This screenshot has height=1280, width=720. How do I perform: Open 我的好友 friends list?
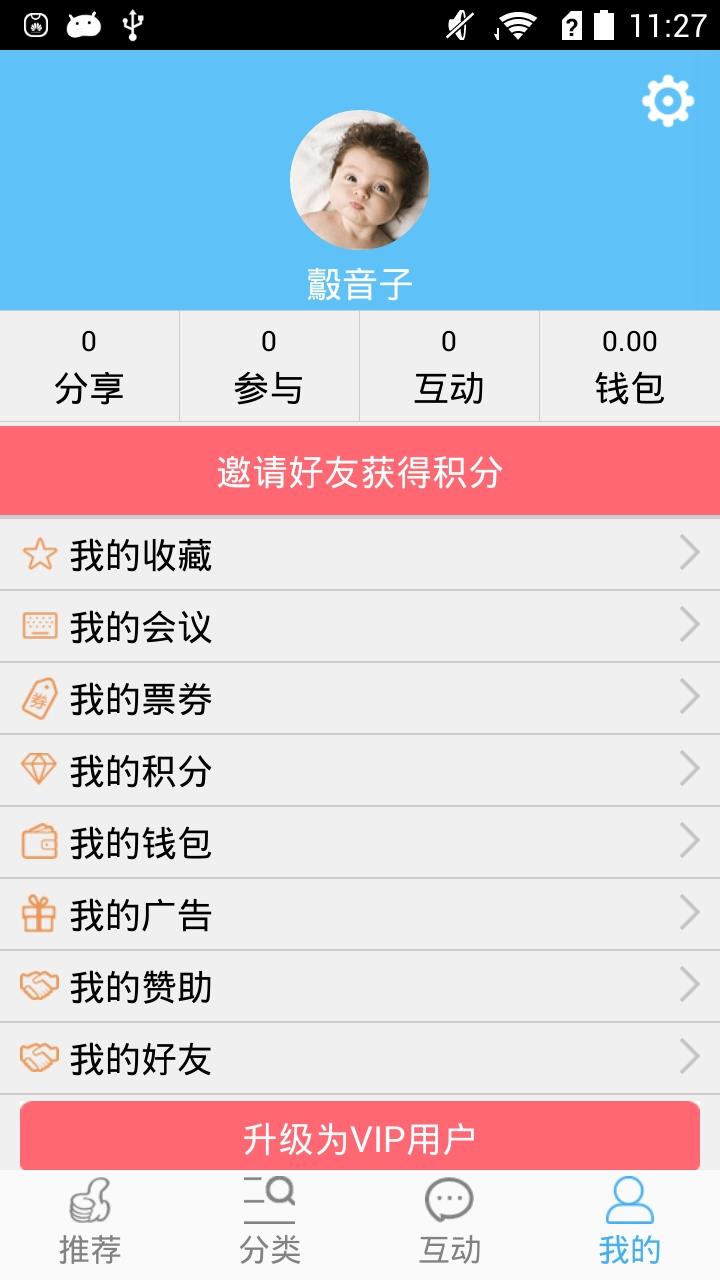click(360, 1059)
